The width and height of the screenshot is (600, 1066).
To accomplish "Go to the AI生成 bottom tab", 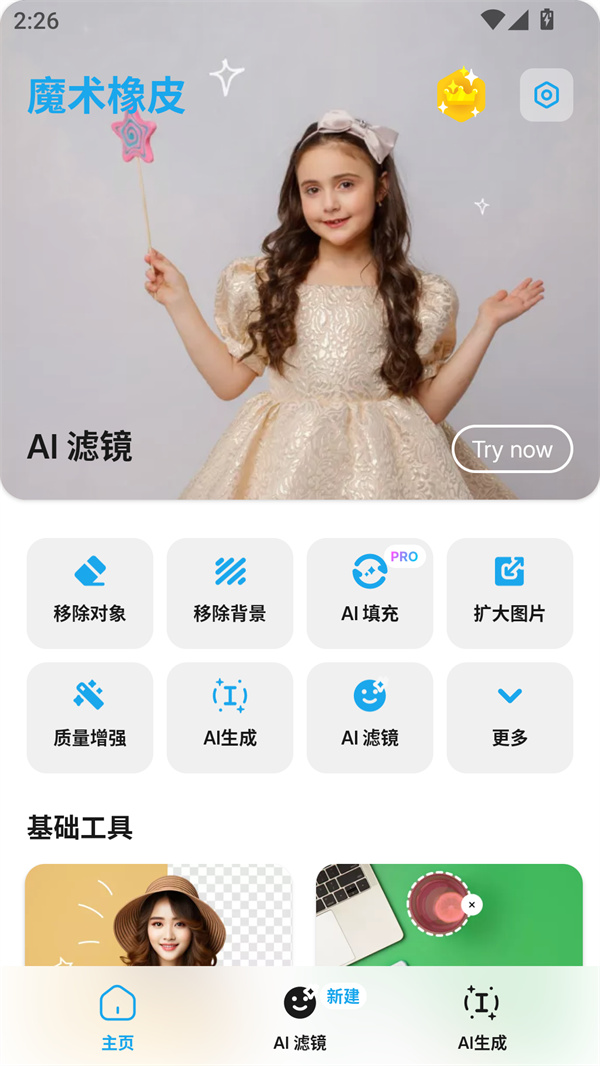I will [482, 1017].
